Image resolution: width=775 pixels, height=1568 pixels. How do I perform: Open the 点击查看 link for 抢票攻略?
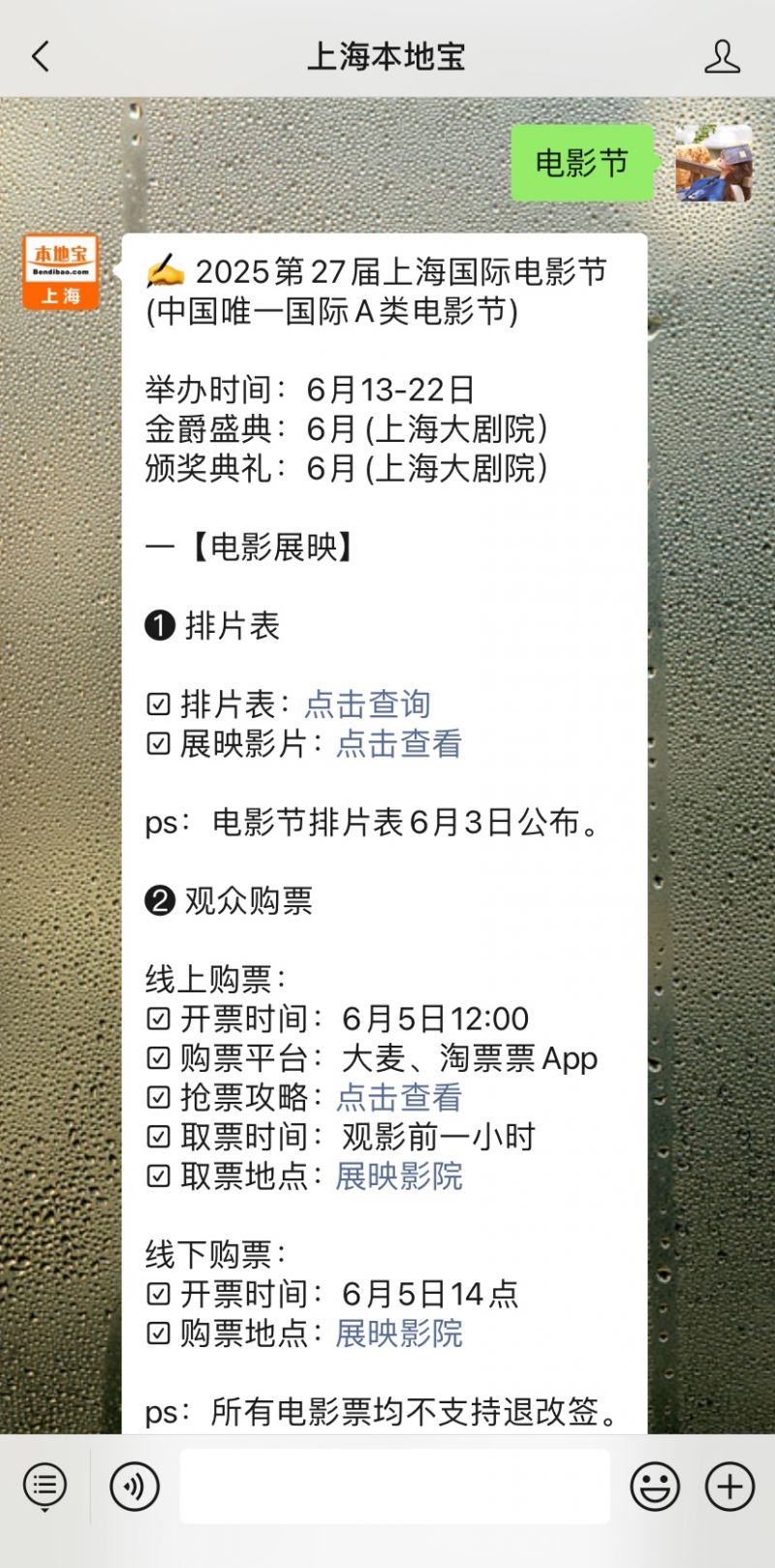[399, 1098]
